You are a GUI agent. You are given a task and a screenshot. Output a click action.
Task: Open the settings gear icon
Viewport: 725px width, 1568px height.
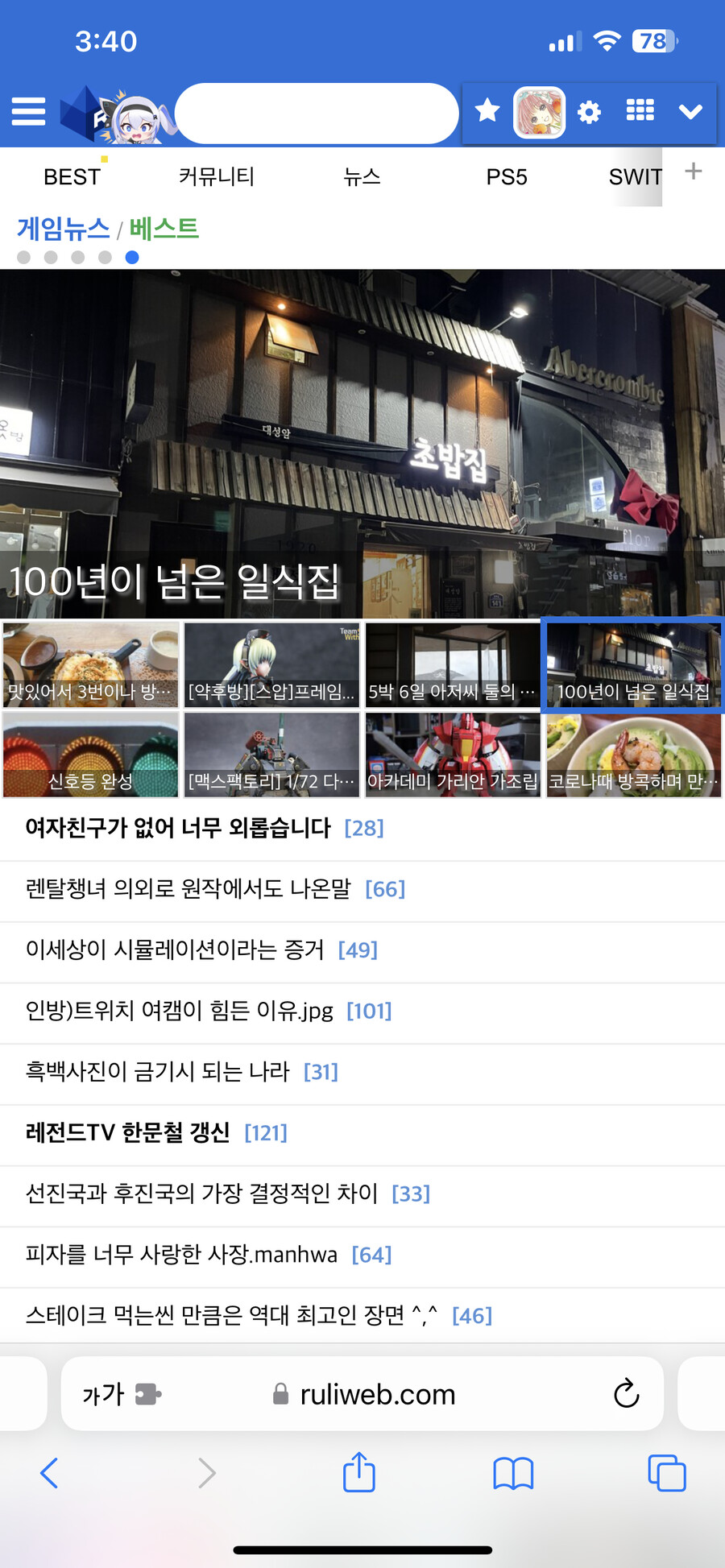tap(589, 112)
